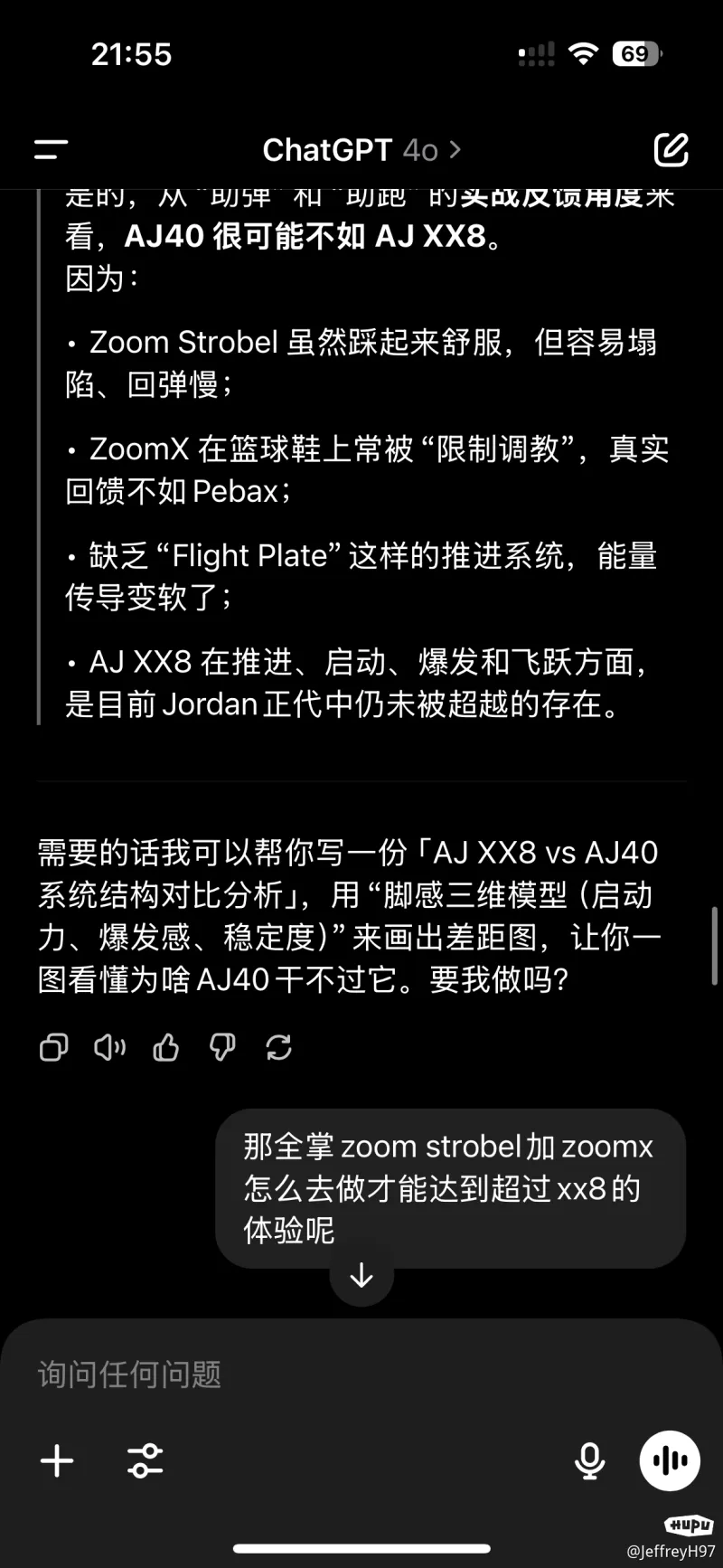Open the ChatGPT 4o model selector
723x1568 pixels.
coord(361,150)
